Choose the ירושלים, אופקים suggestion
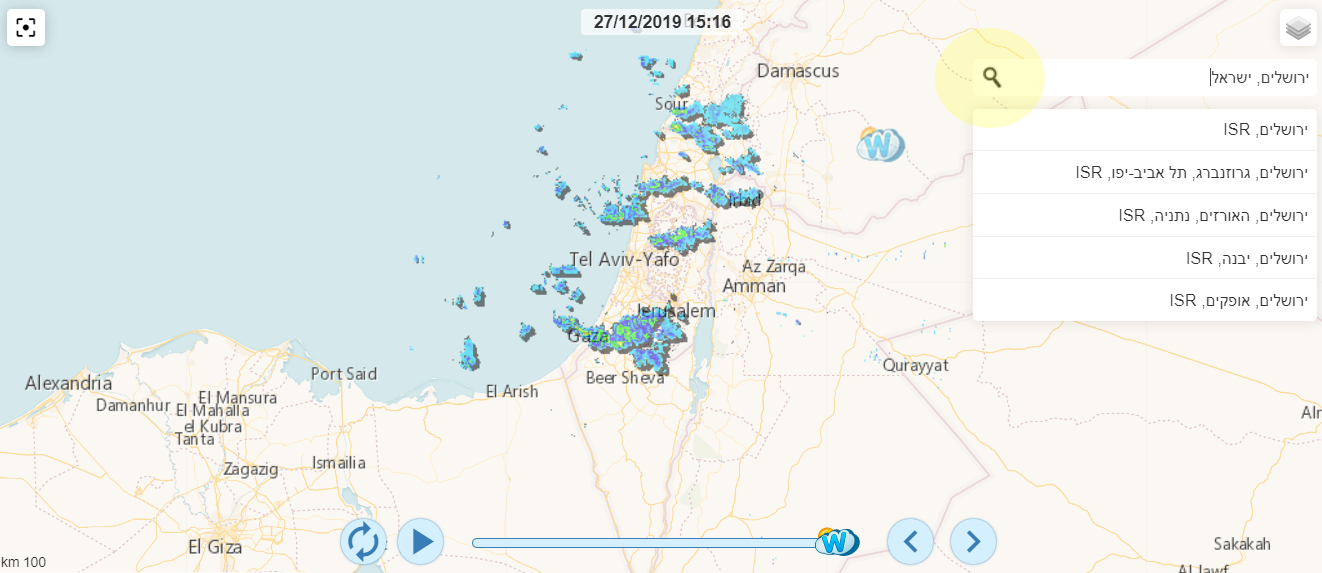1322x573 pixels. (1144, 301)
